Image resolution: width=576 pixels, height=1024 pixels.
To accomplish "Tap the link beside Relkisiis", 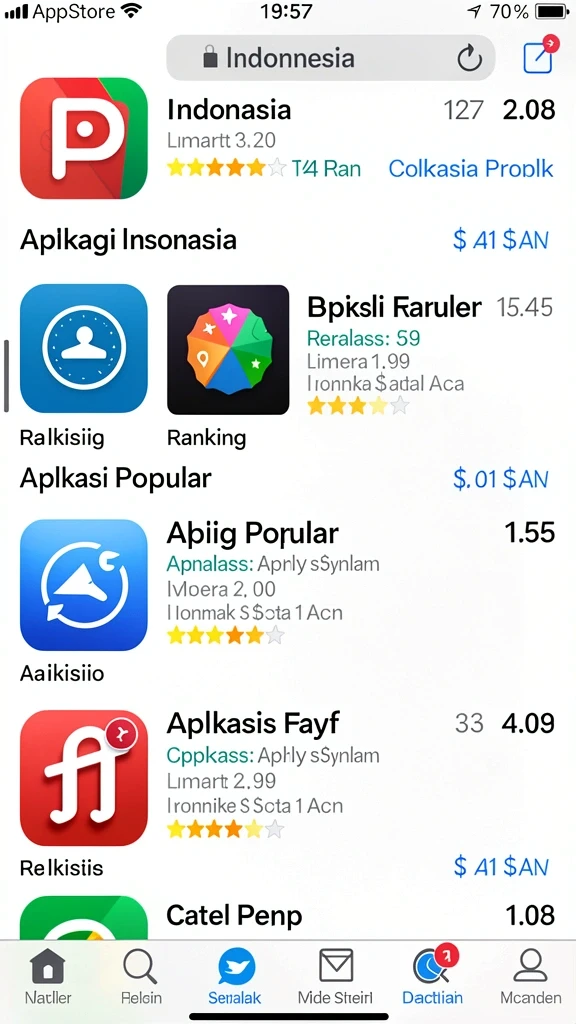I will point(501,867).
